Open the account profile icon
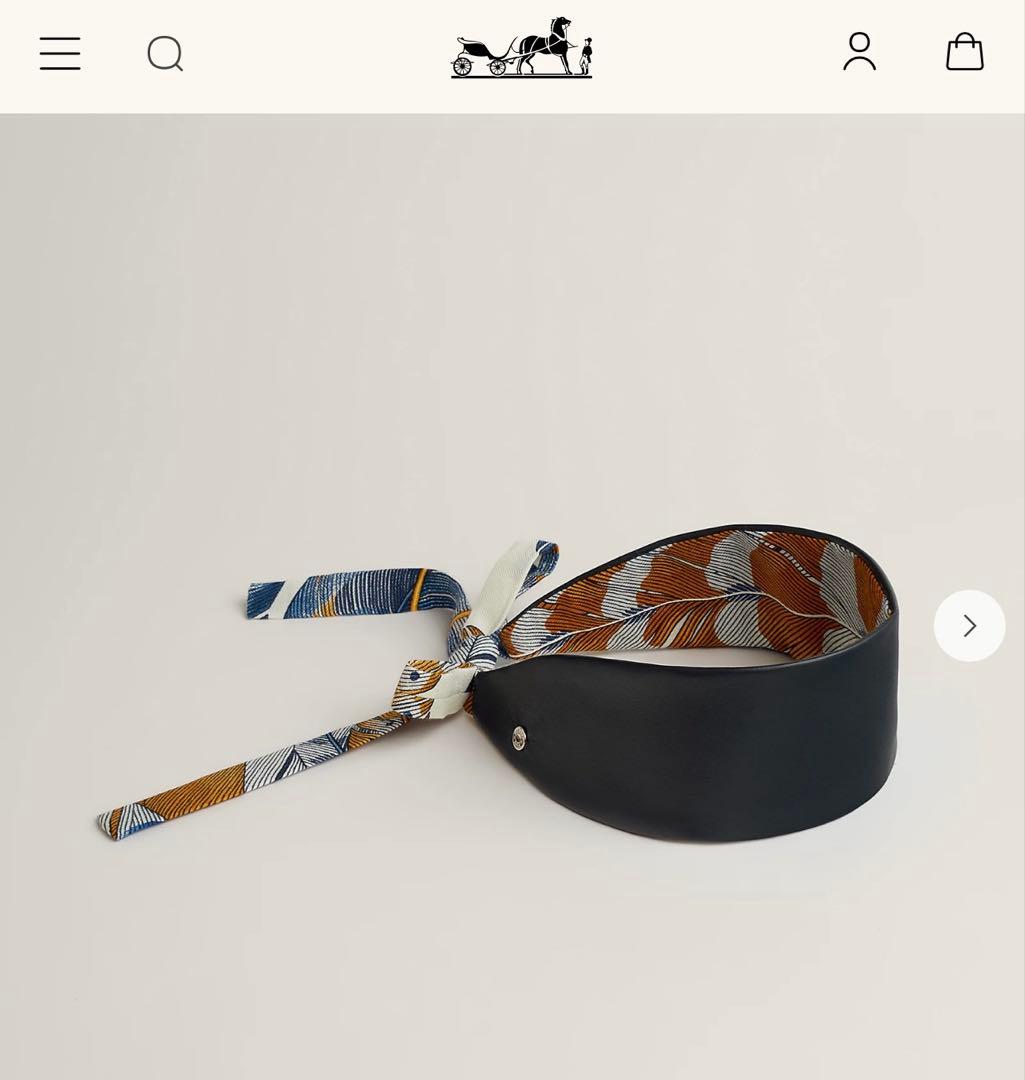The image size is (1025, 1080). (x=859, y=52)
